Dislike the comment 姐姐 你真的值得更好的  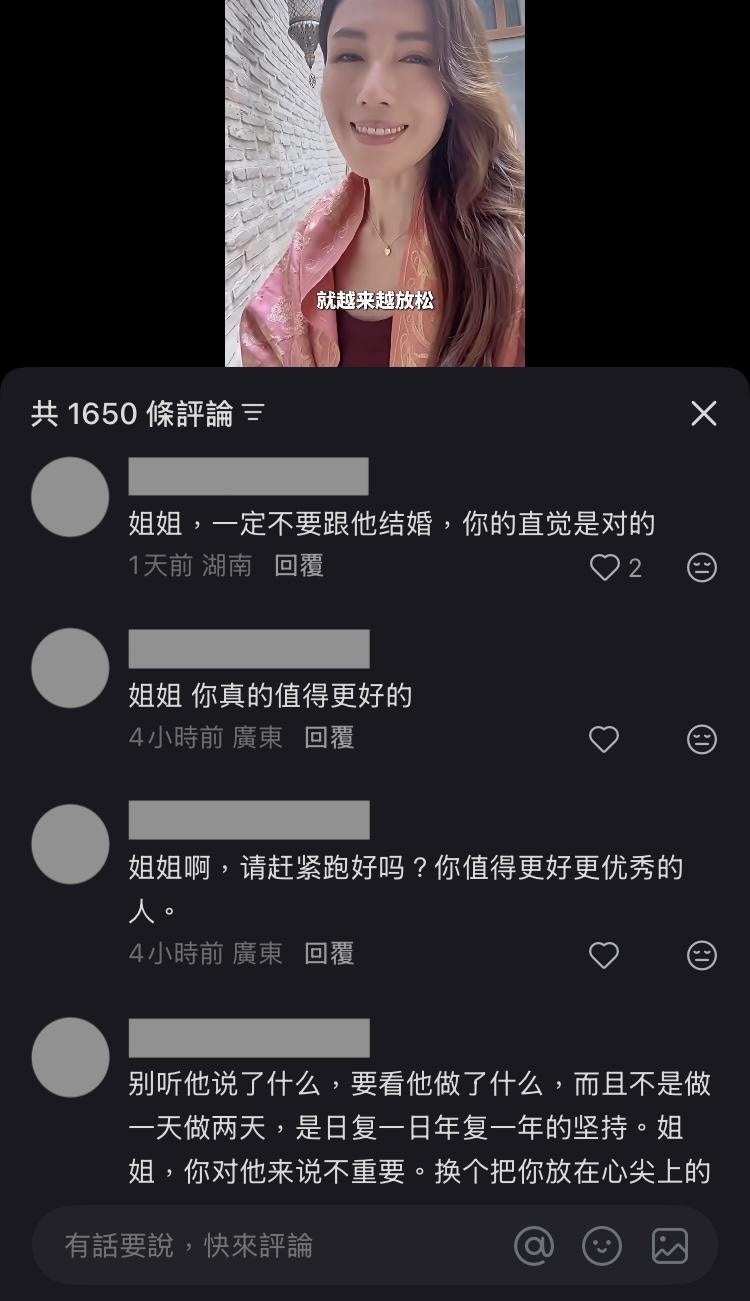702,739
